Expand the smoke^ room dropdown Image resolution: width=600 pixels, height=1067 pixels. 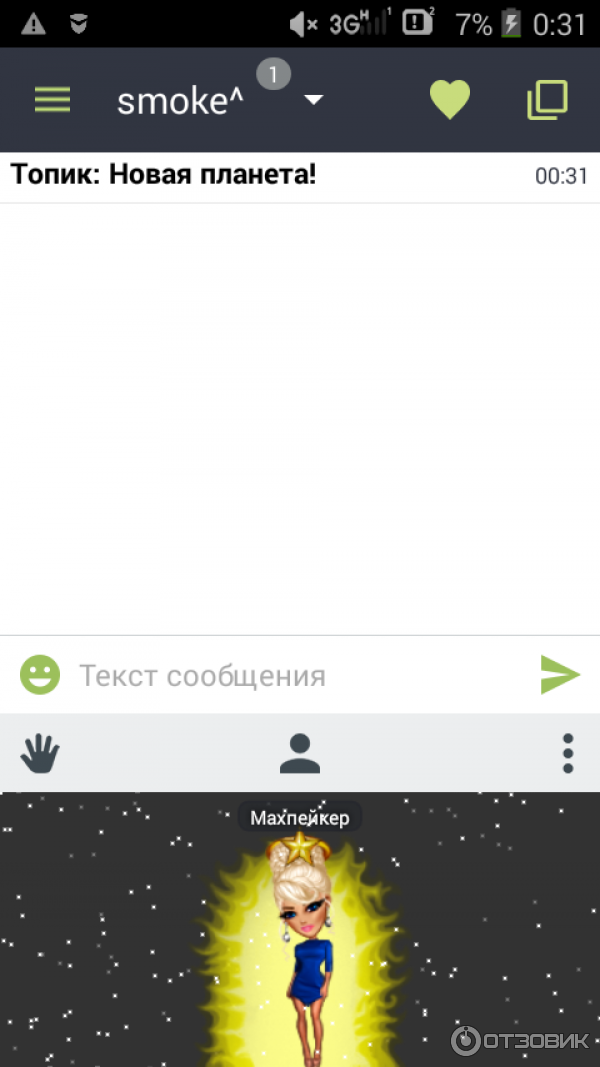(x=314, y=100)
